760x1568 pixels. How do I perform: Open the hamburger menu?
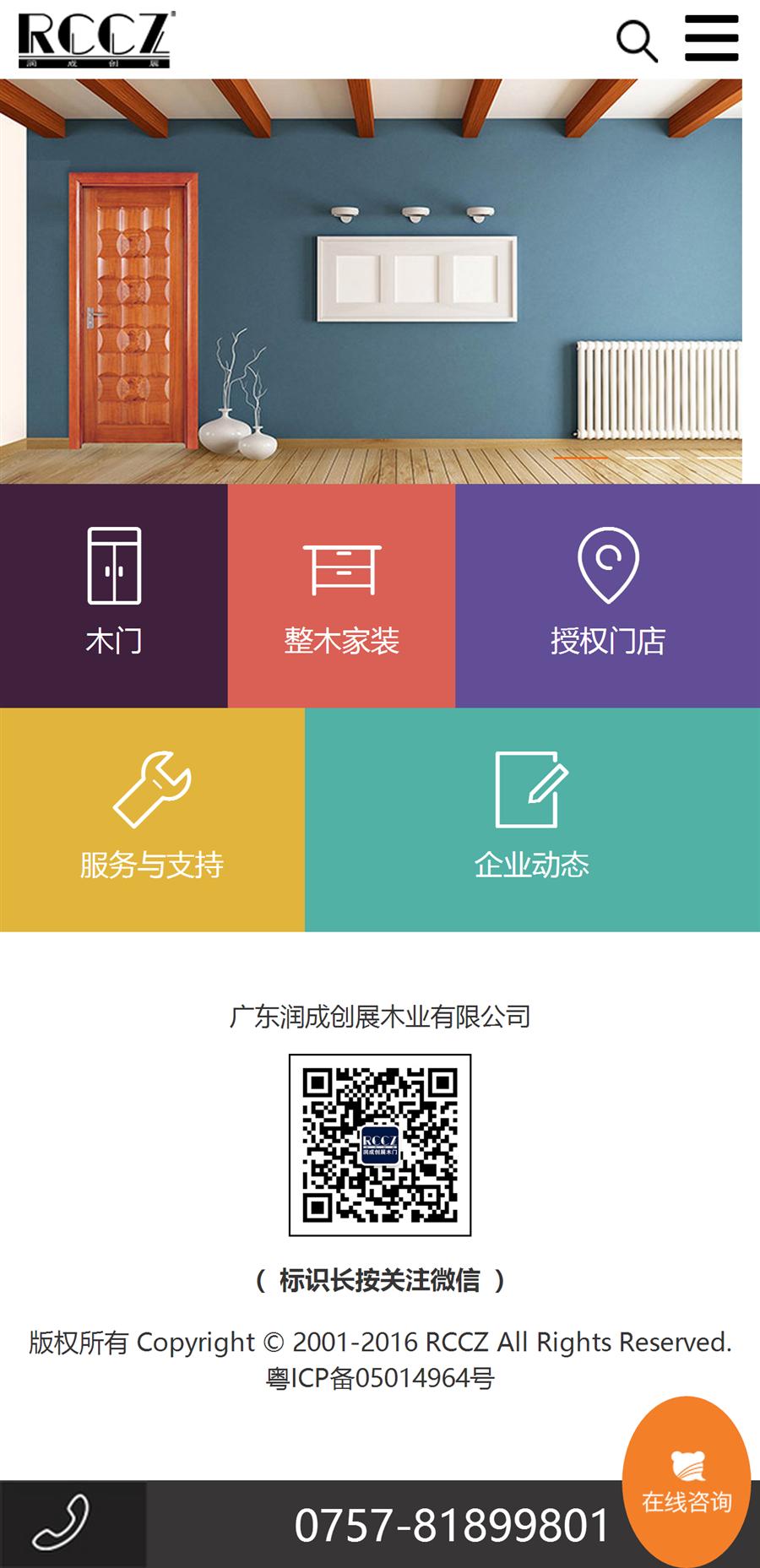[711, 38]
